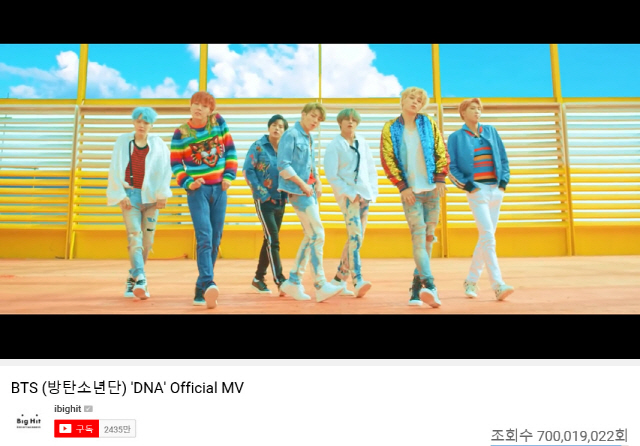Open the Big Hit channel avatar
Image resolution: width=640 pixels, height=446 pixels.
[27, 420]
